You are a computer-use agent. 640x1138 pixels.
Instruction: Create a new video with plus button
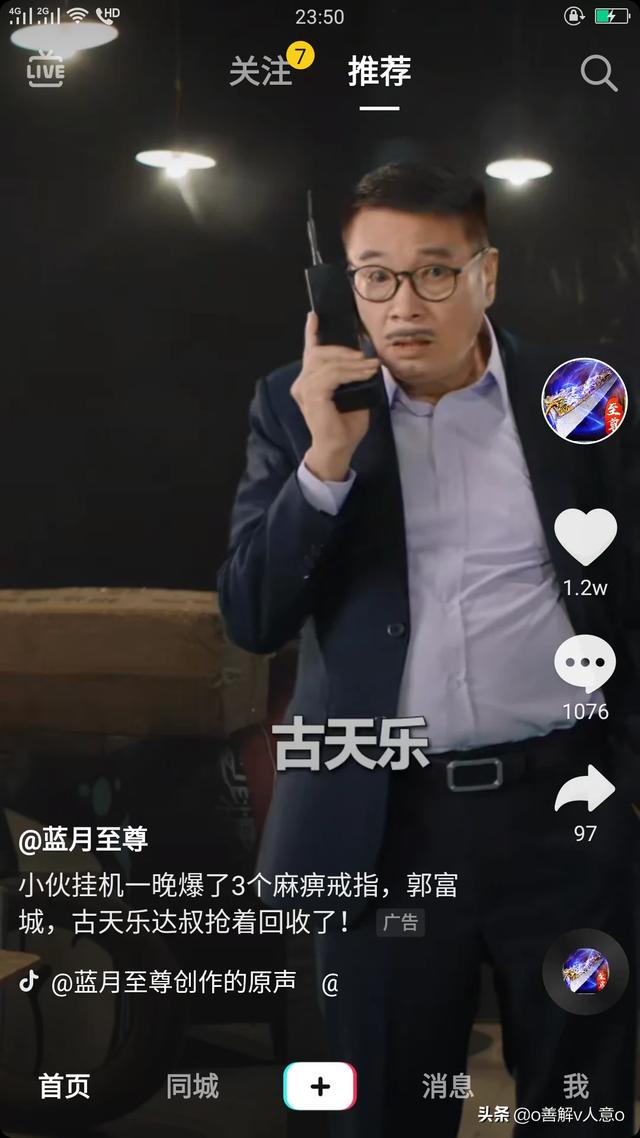tap(320, 1086)
